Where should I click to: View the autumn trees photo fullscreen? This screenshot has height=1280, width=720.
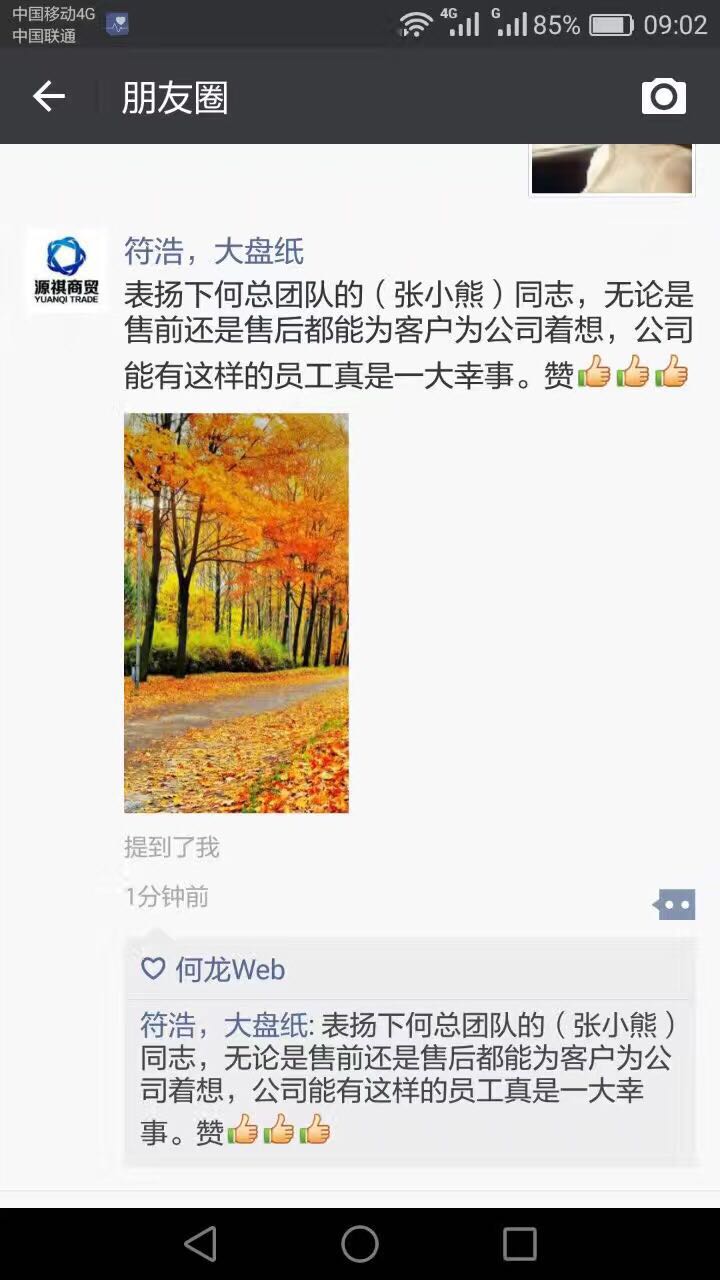coord(236,612)
